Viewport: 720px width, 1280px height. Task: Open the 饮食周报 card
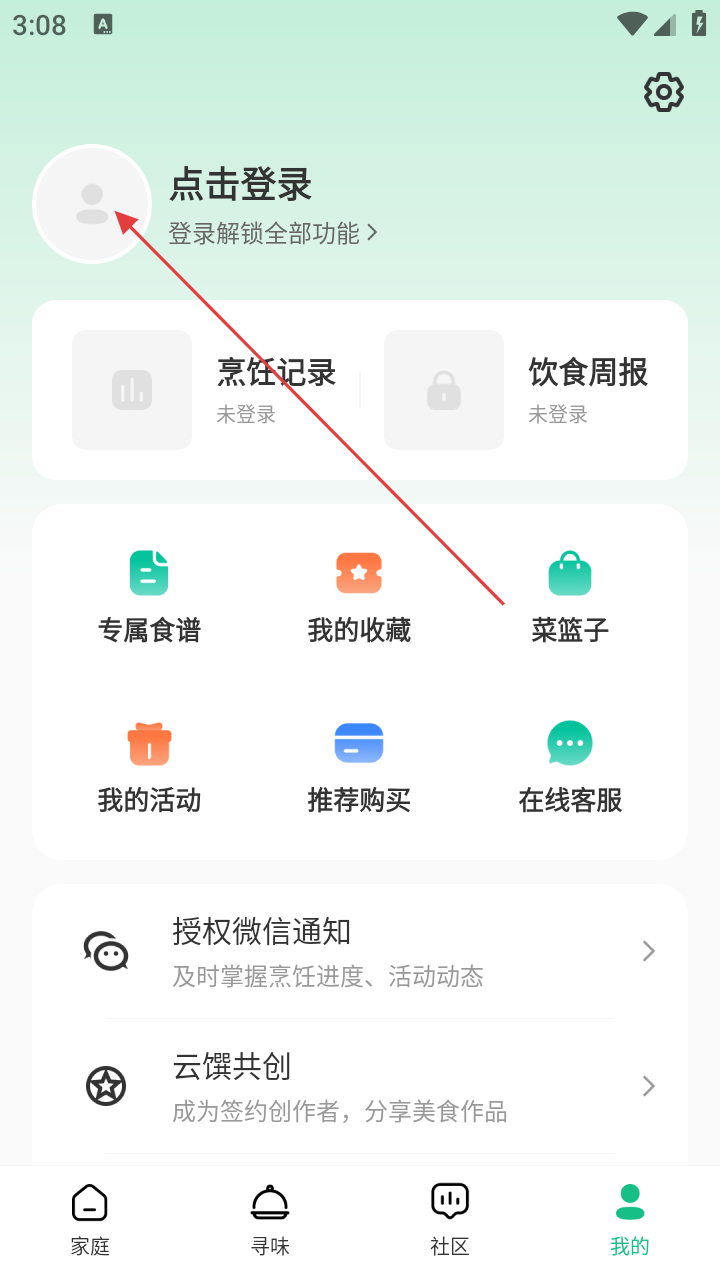pos(517,390)
